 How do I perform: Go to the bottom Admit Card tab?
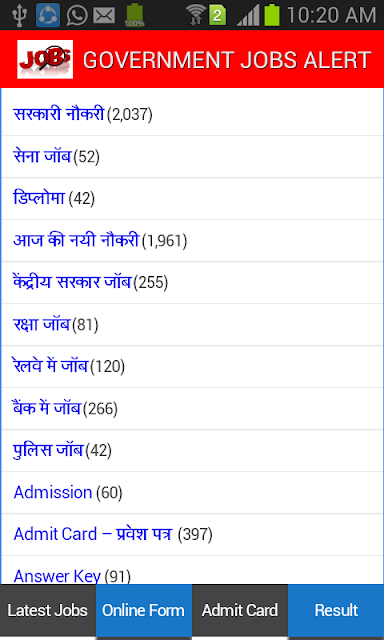click(x=240, y=611)
